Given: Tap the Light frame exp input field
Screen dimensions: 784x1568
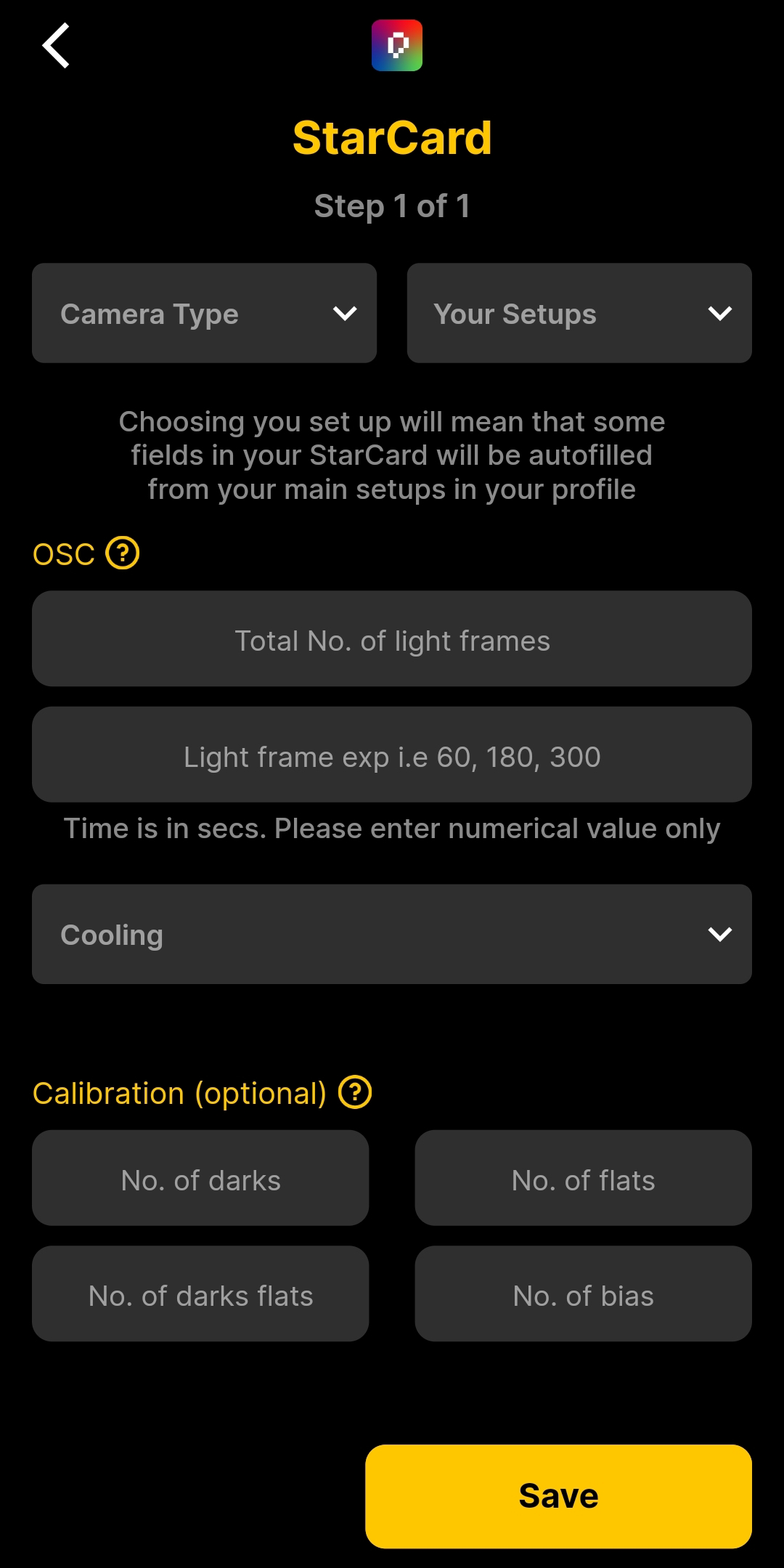Looking at the screenshot, I should pyautogui.click(x=392, y=755).
